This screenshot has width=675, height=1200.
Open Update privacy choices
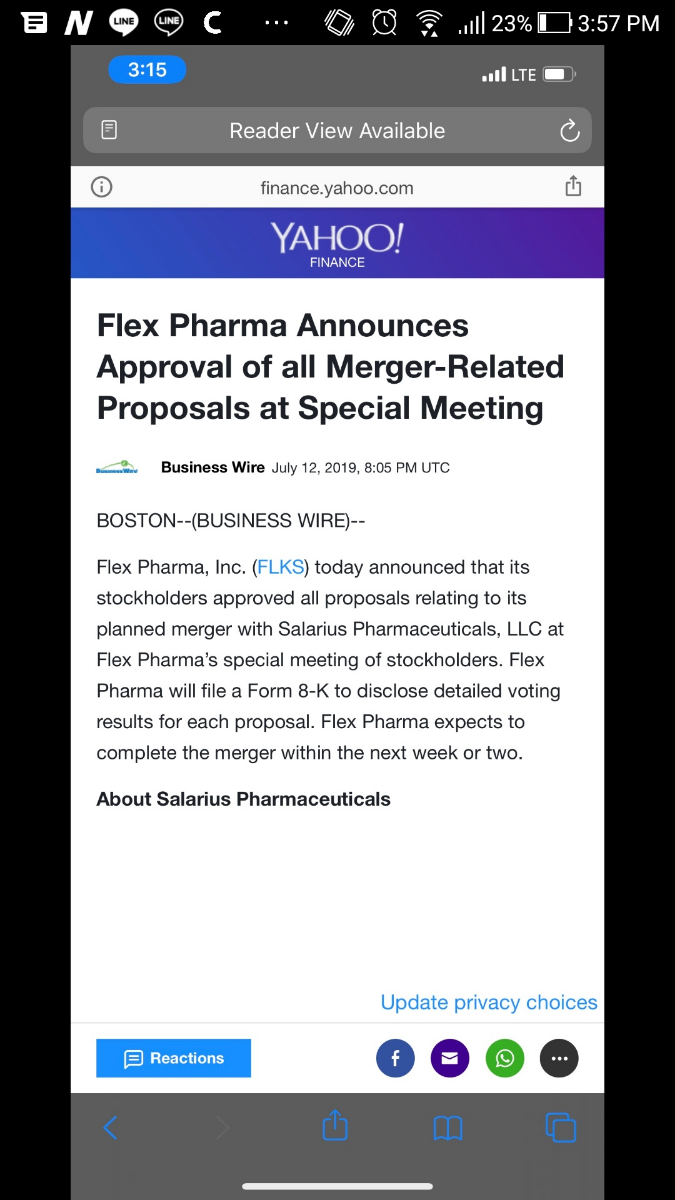coord(488,1002)
